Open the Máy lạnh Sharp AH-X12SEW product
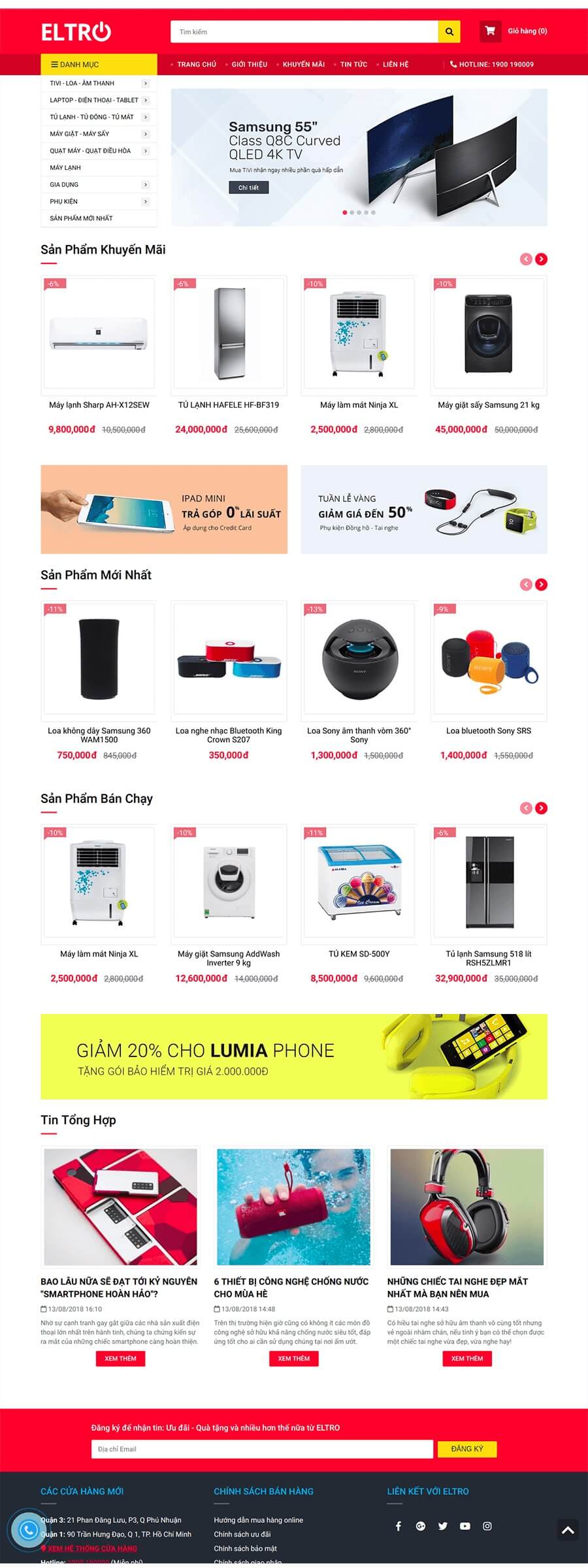Viewport: 588px width, 1568px height. [99, 405]
